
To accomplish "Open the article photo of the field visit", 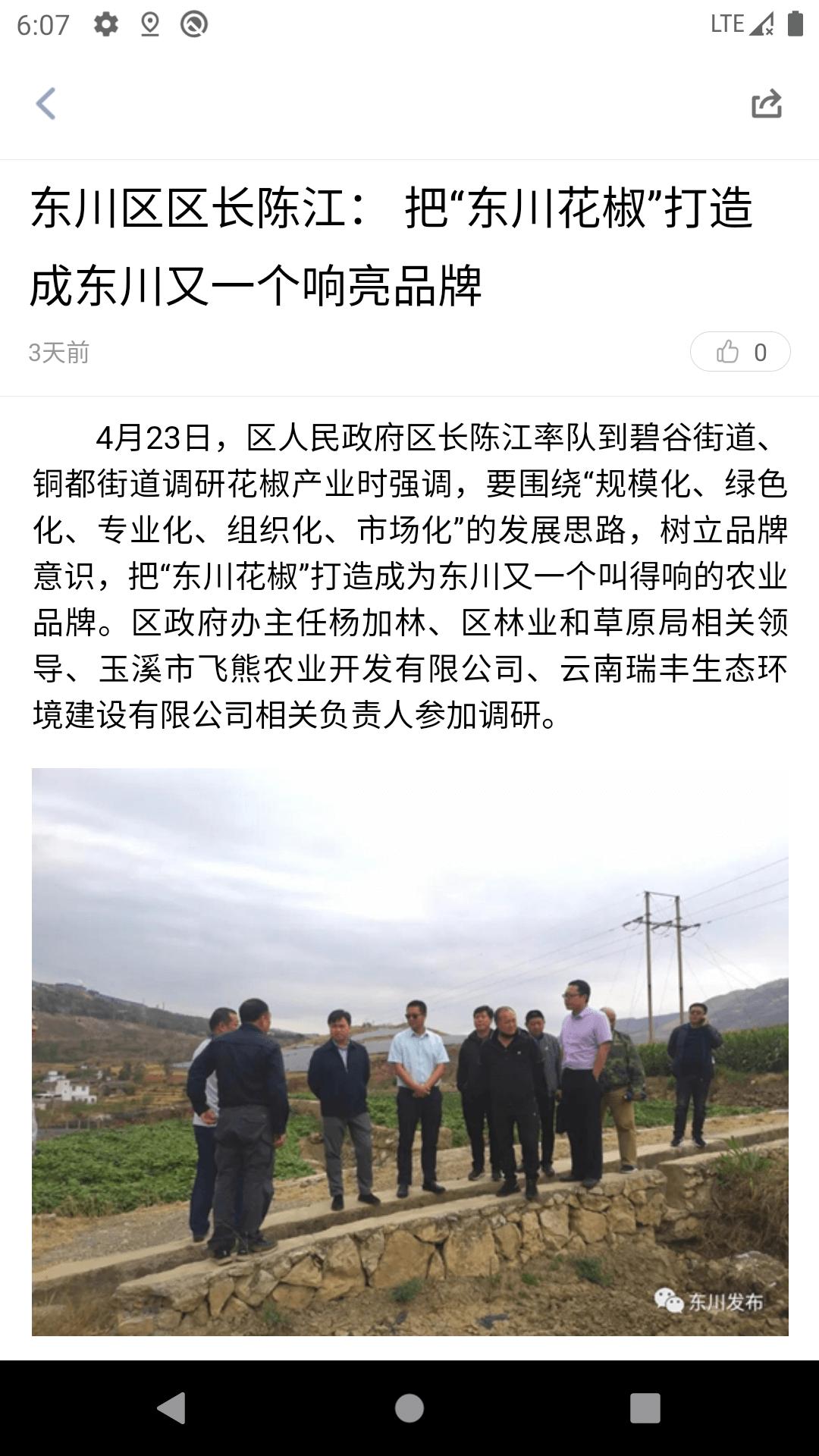I will coord(409,1051).
